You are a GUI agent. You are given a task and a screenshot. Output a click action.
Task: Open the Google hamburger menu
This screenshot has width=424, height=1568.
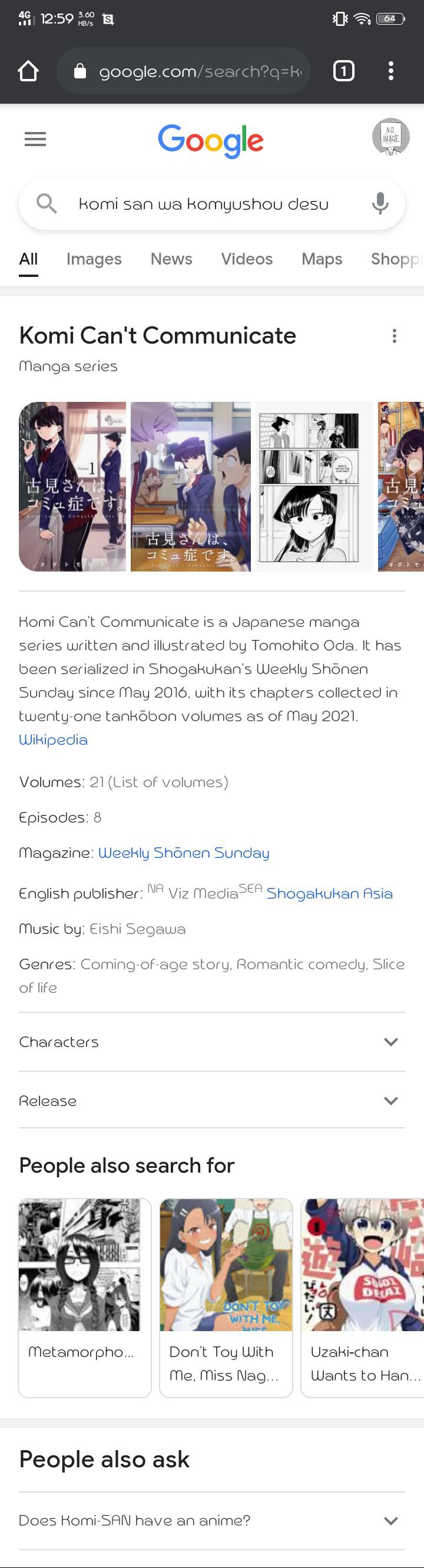pyautogui.click(x=35, y=140)
